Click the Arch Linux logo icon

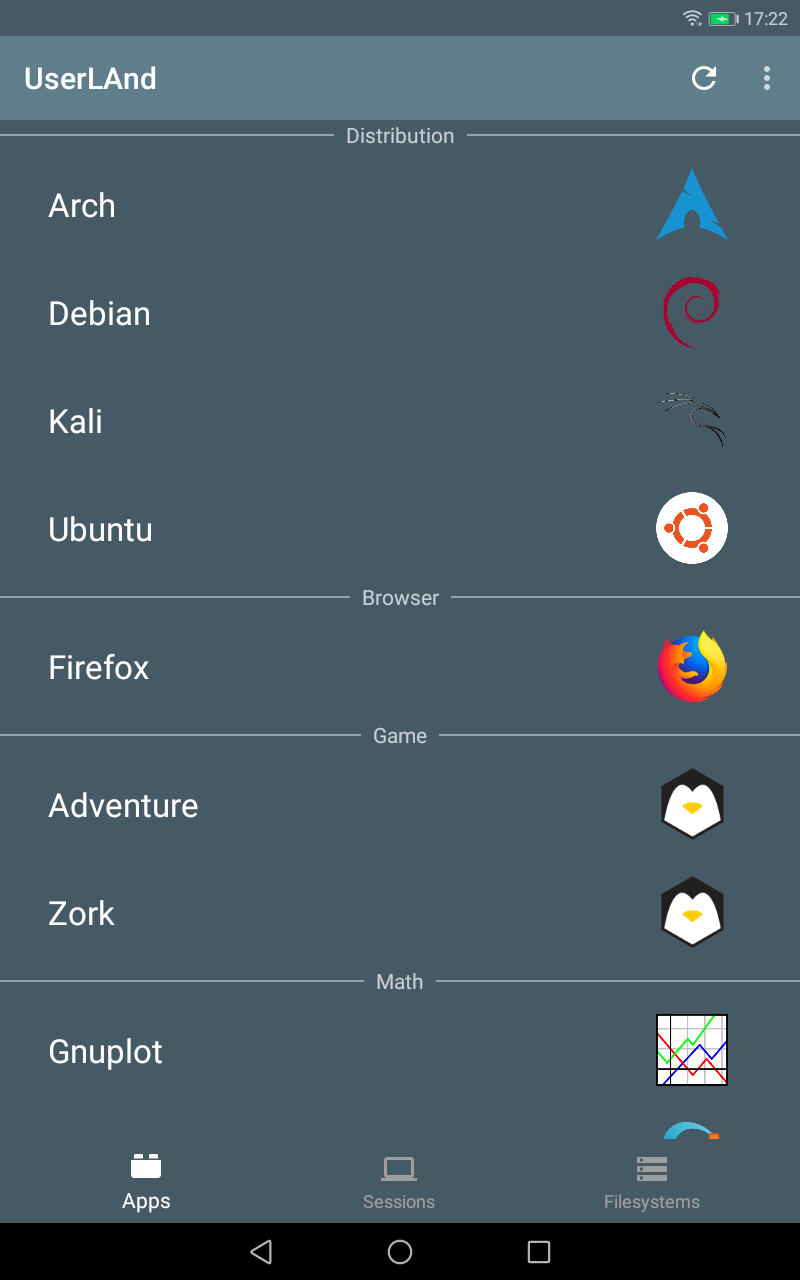coord(692,205)
